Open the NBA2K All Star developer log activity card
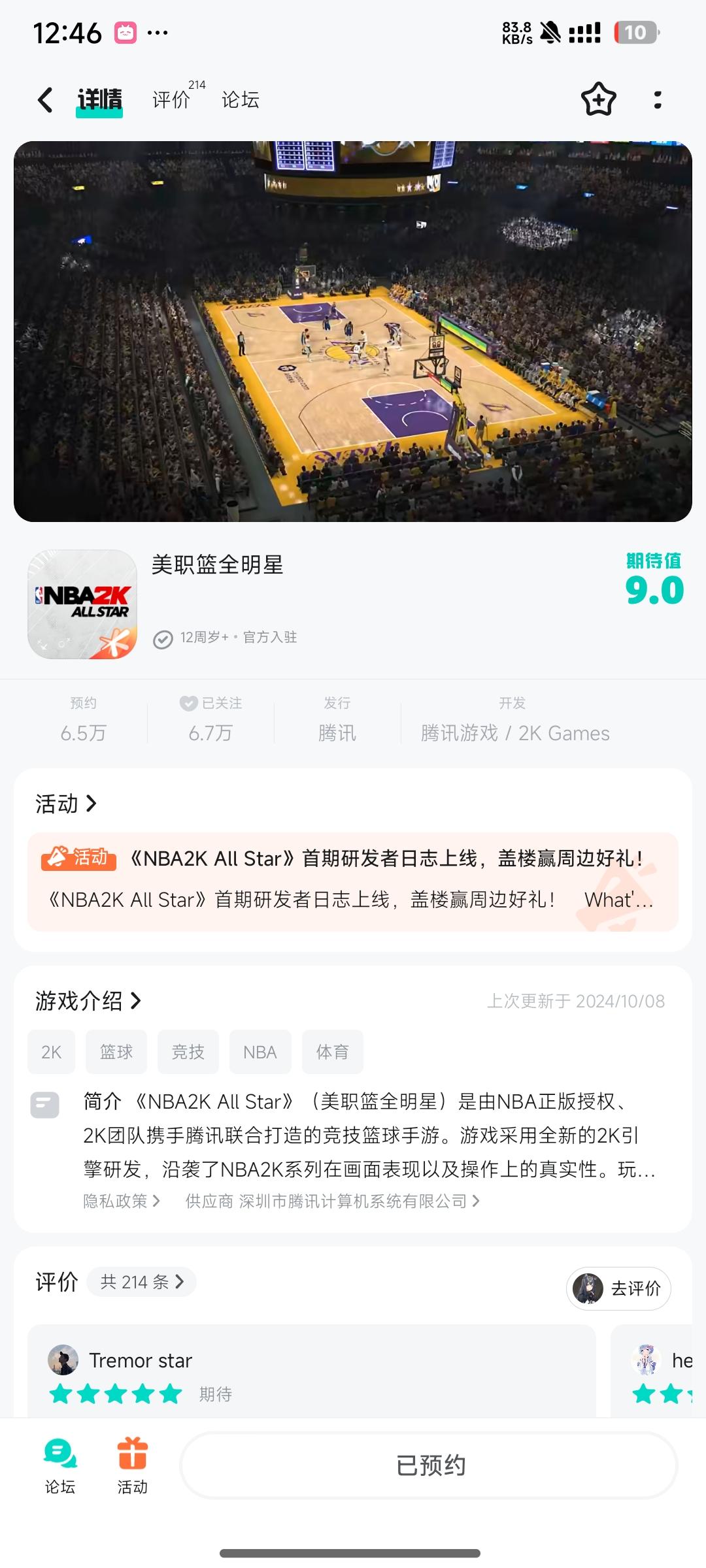Screen dimensions: 706x1568 (x=353, y=880)
